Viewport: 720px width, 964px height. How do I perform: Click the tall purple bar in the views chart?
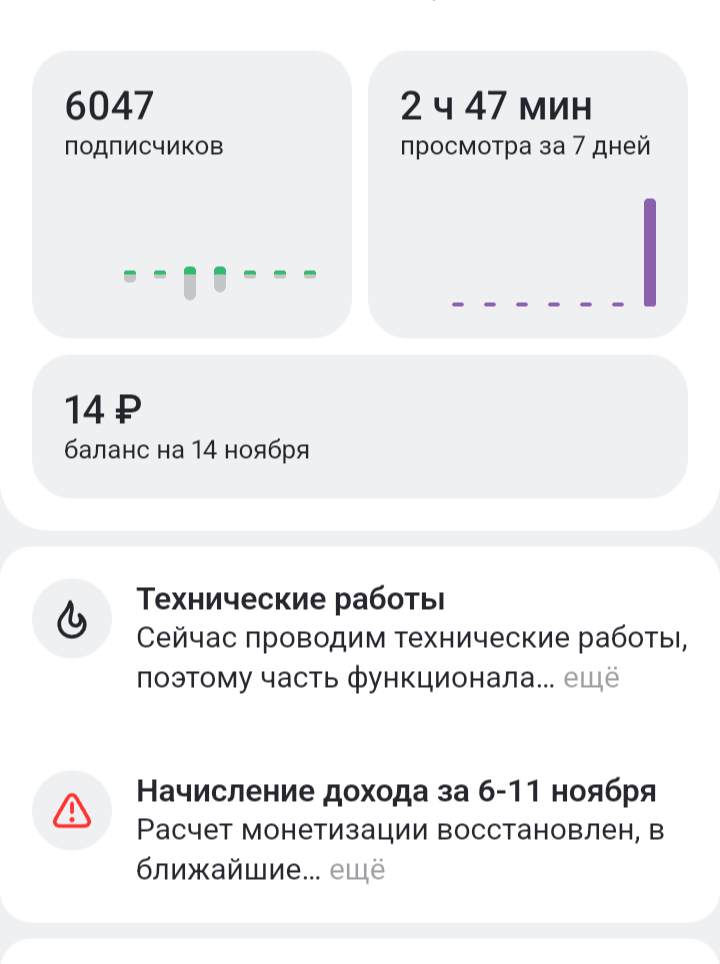coord(650,250)
